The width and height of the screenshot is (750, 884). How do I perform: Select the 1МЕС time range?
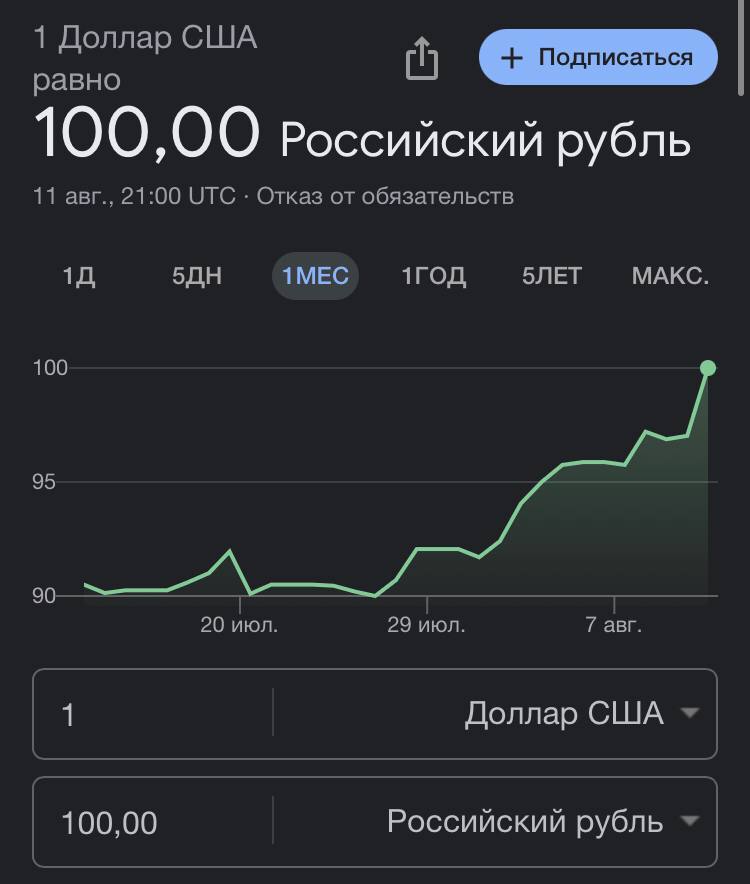coord(315,276)
